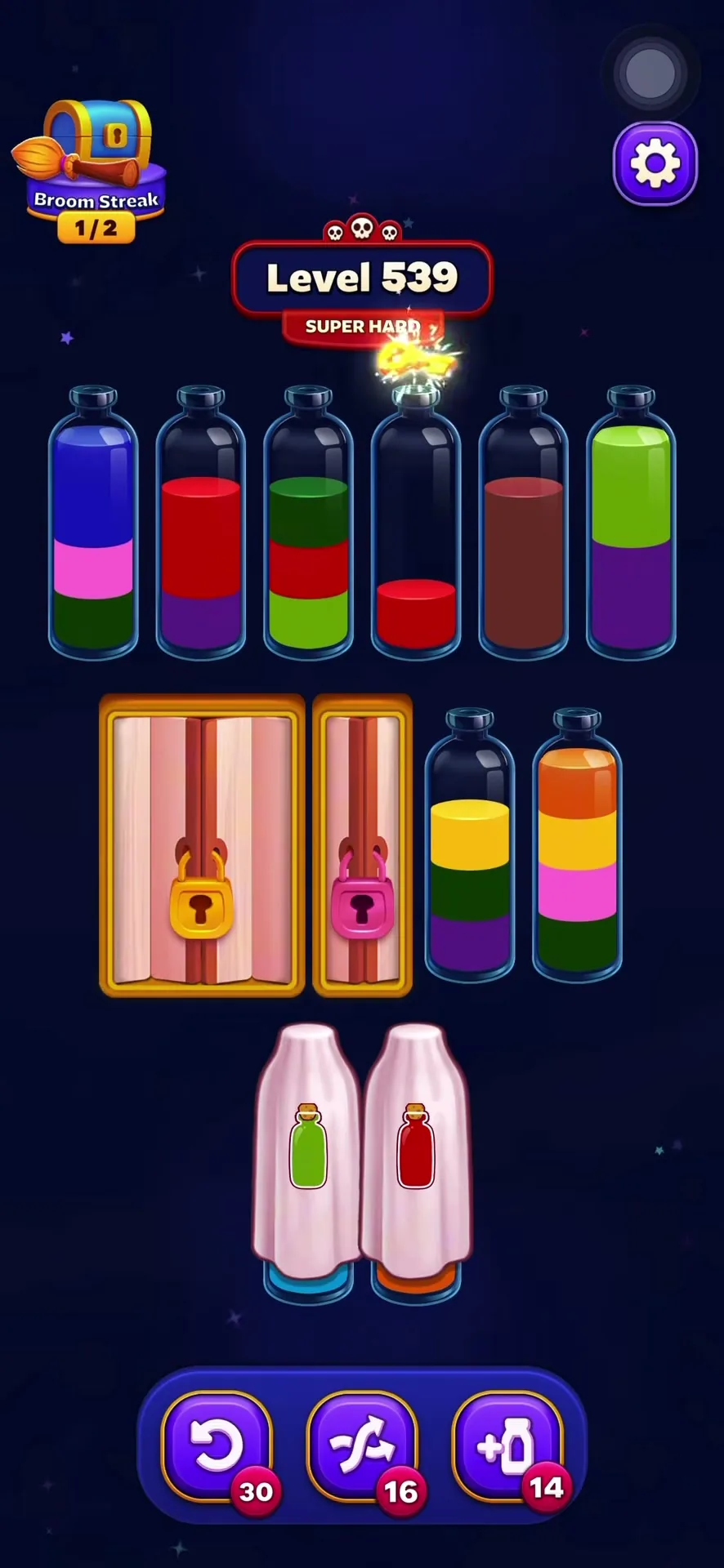Select the bottle with dark green on top

pyautogui.click(x=308, y=523)
